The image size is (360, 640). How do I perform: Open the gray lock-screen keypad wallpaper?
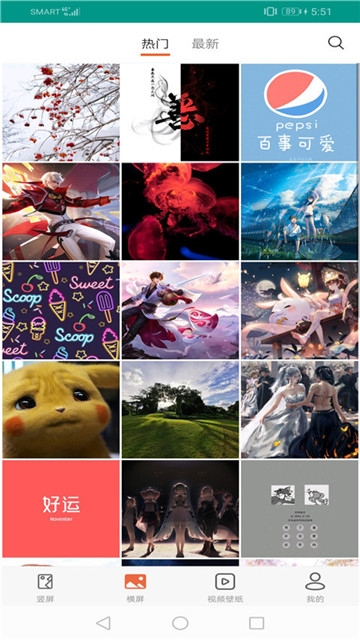(x=299, y=509)
